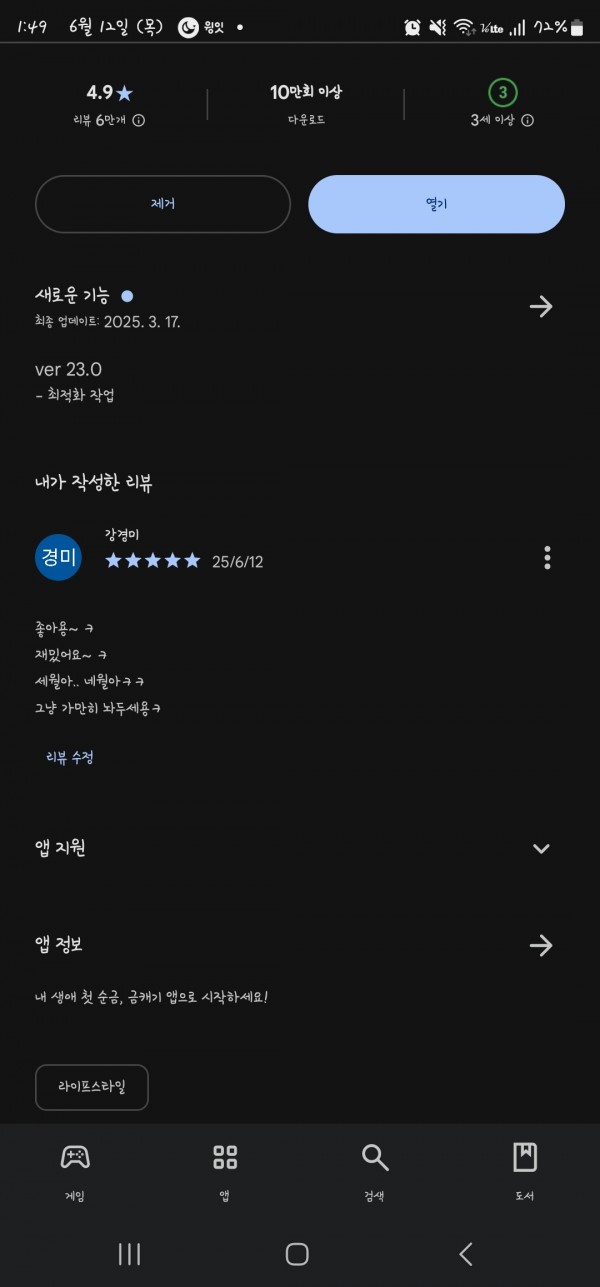The width and height of the screenshot is (600, 1287).
Task: Tap system back button
Action: (465, 1254)
